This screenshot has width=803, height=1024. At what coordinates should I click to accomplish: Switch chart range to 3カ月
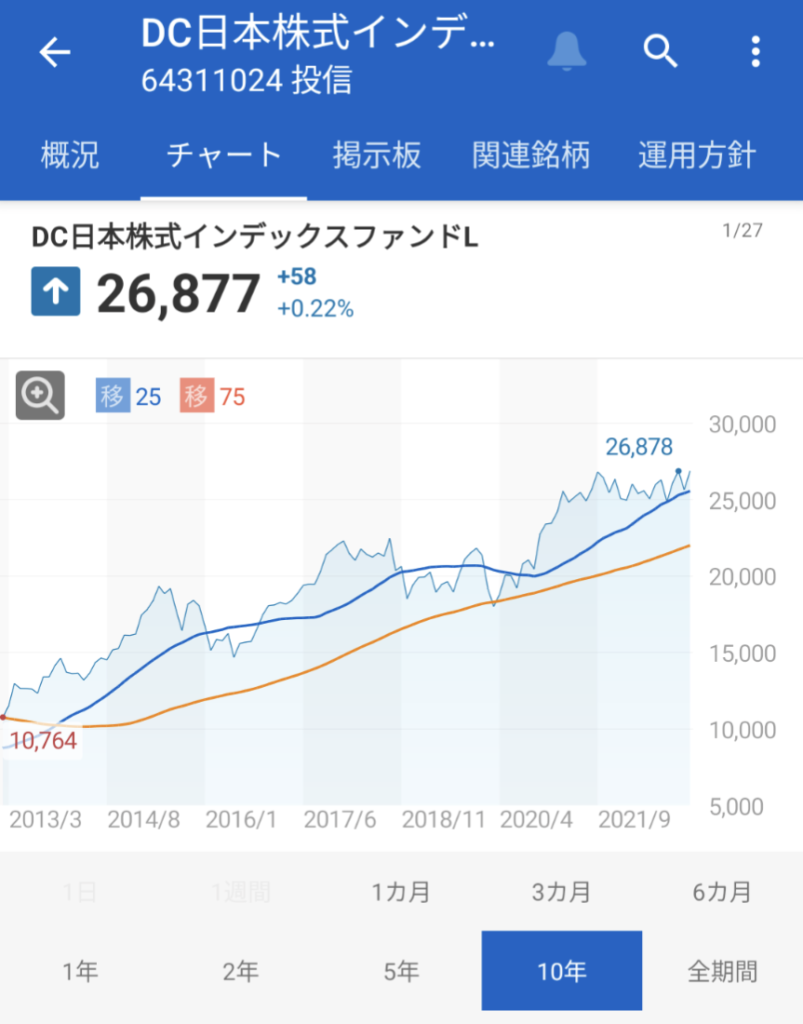tap(561, 892)
